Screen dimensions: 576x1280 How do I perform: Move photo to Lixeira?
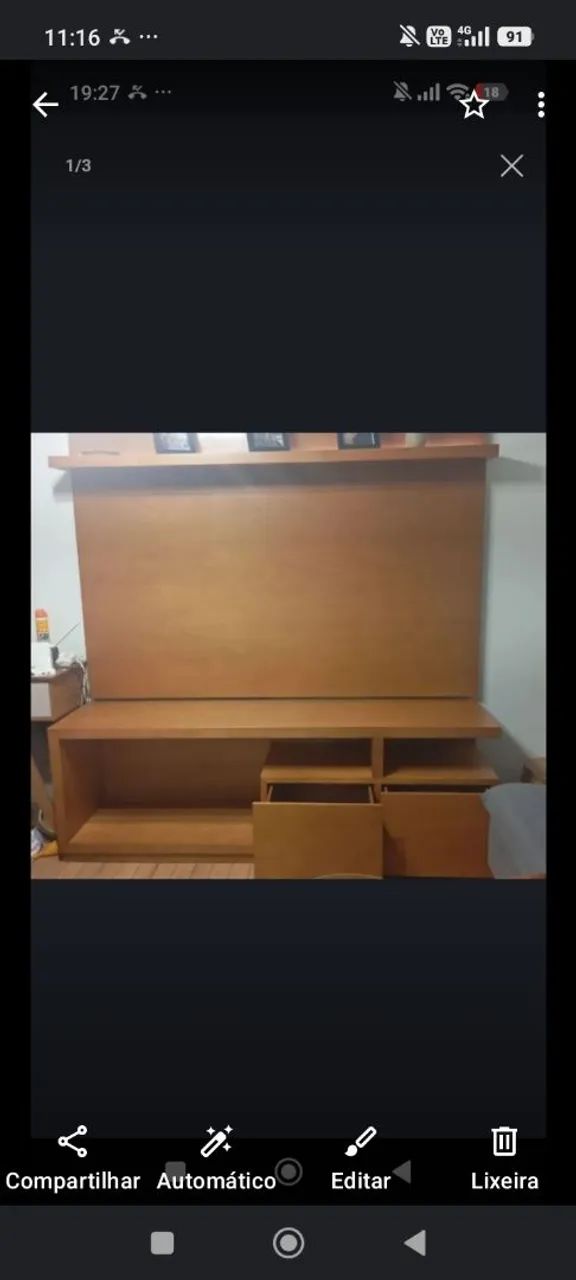click(504, 1160)
